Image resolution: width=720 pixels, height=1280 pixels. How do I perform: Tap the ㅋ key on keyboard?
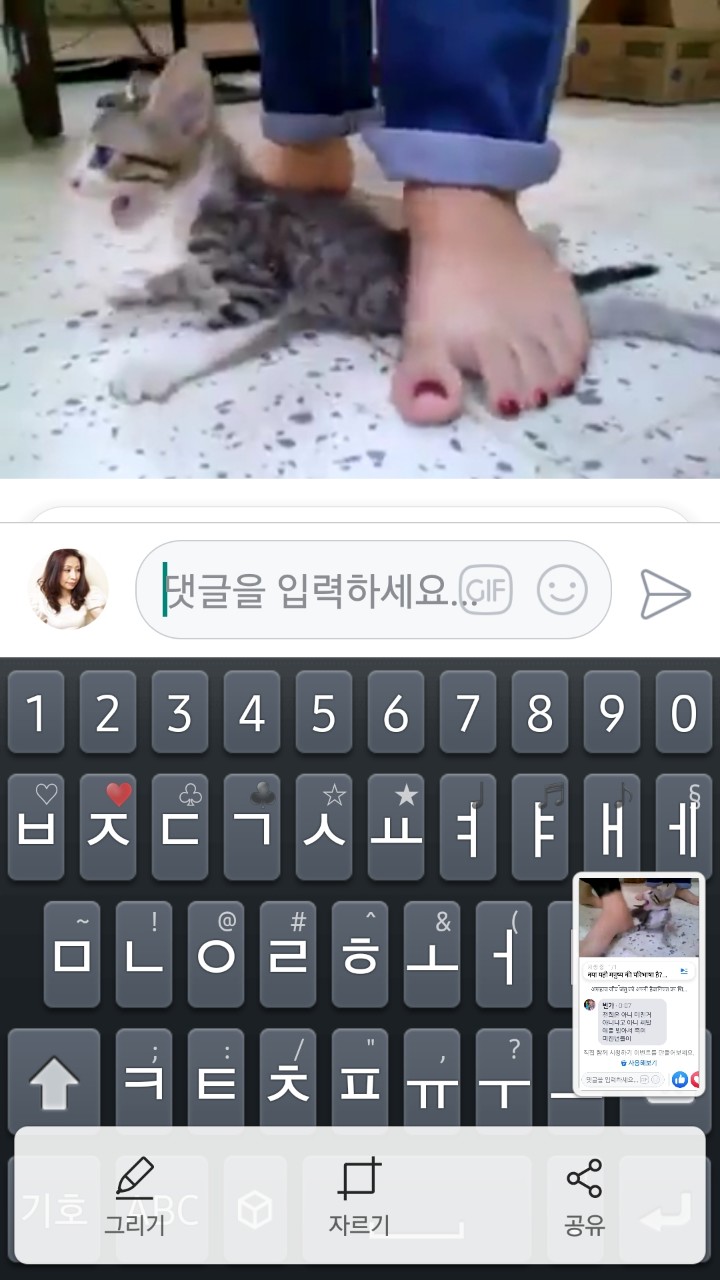tap(144, 1082)
